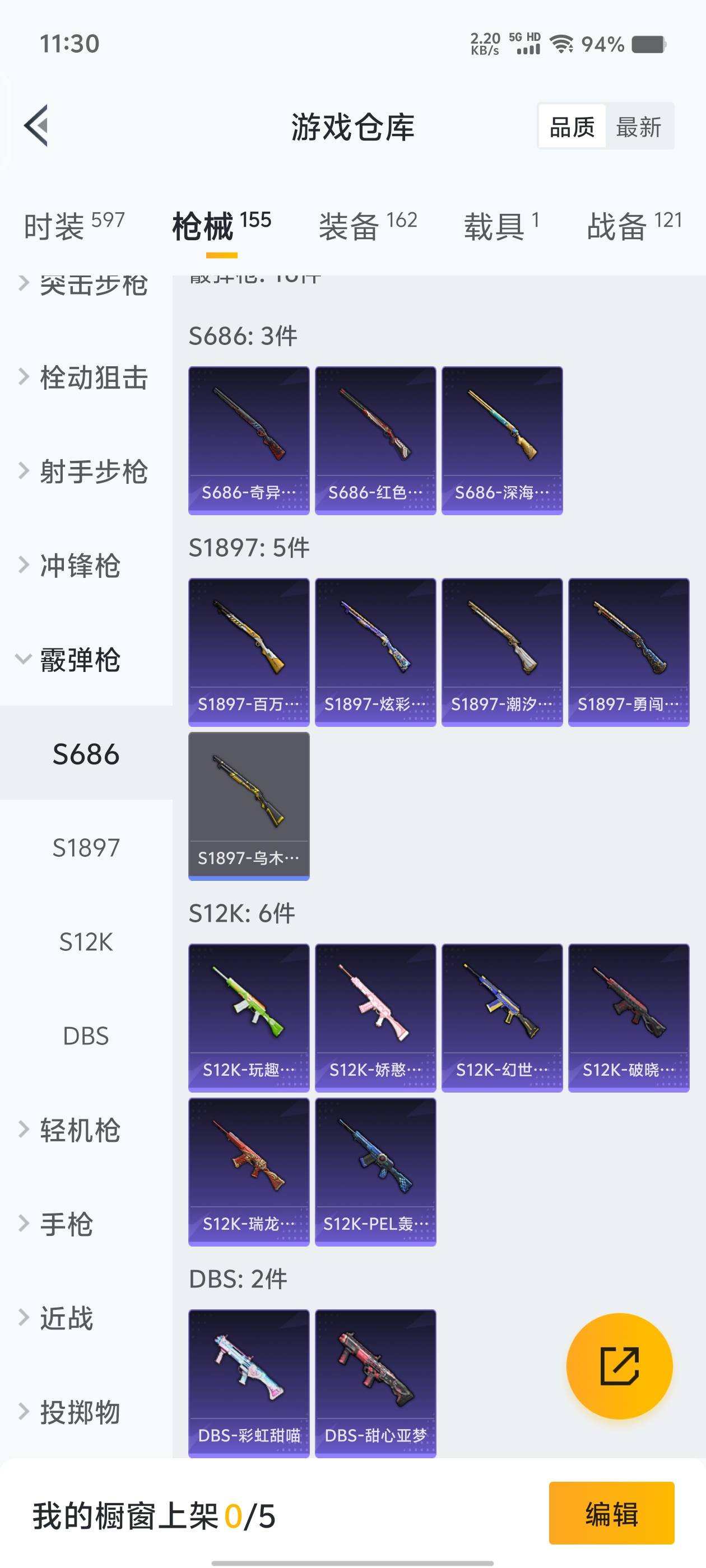
Task: Expand the 冲锋枪 category
Action: [79, 566]
